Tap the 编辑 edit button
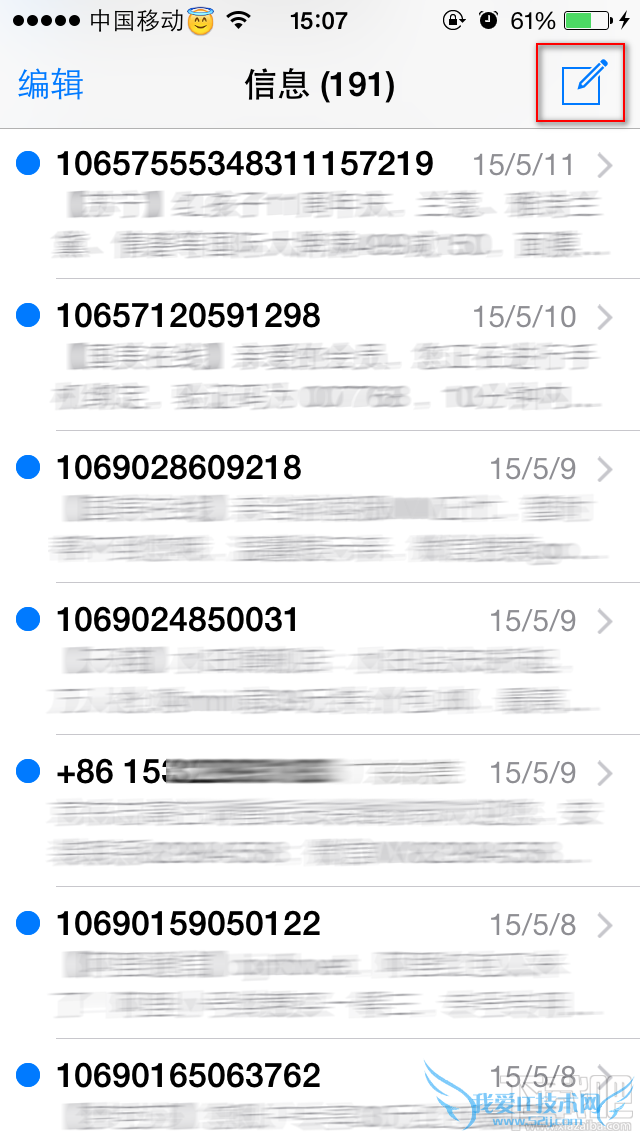The width and height of the screenshot is (640, 1136). [50, 85]
